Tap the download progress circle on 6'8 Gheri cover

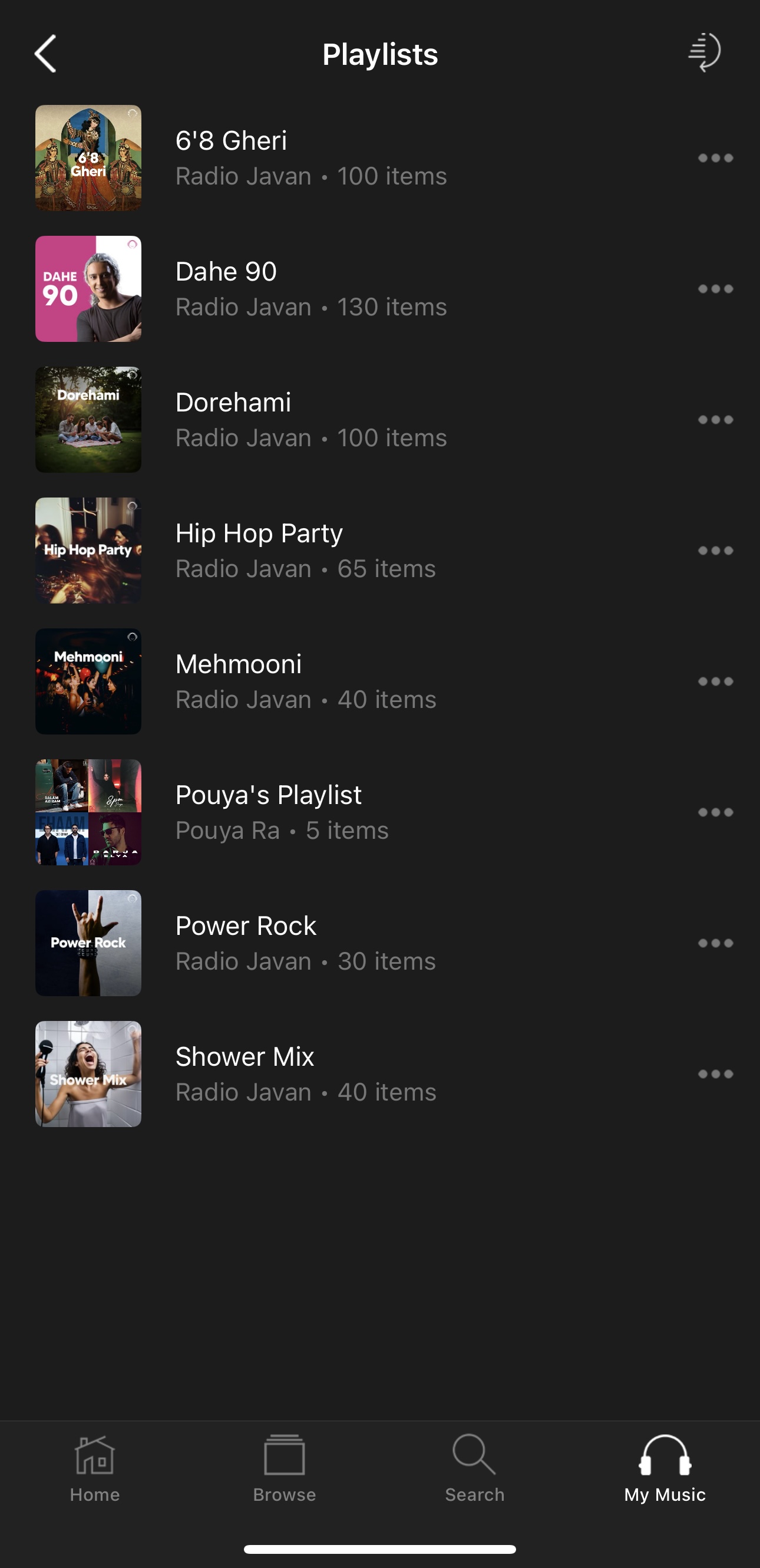click(133, 113)
